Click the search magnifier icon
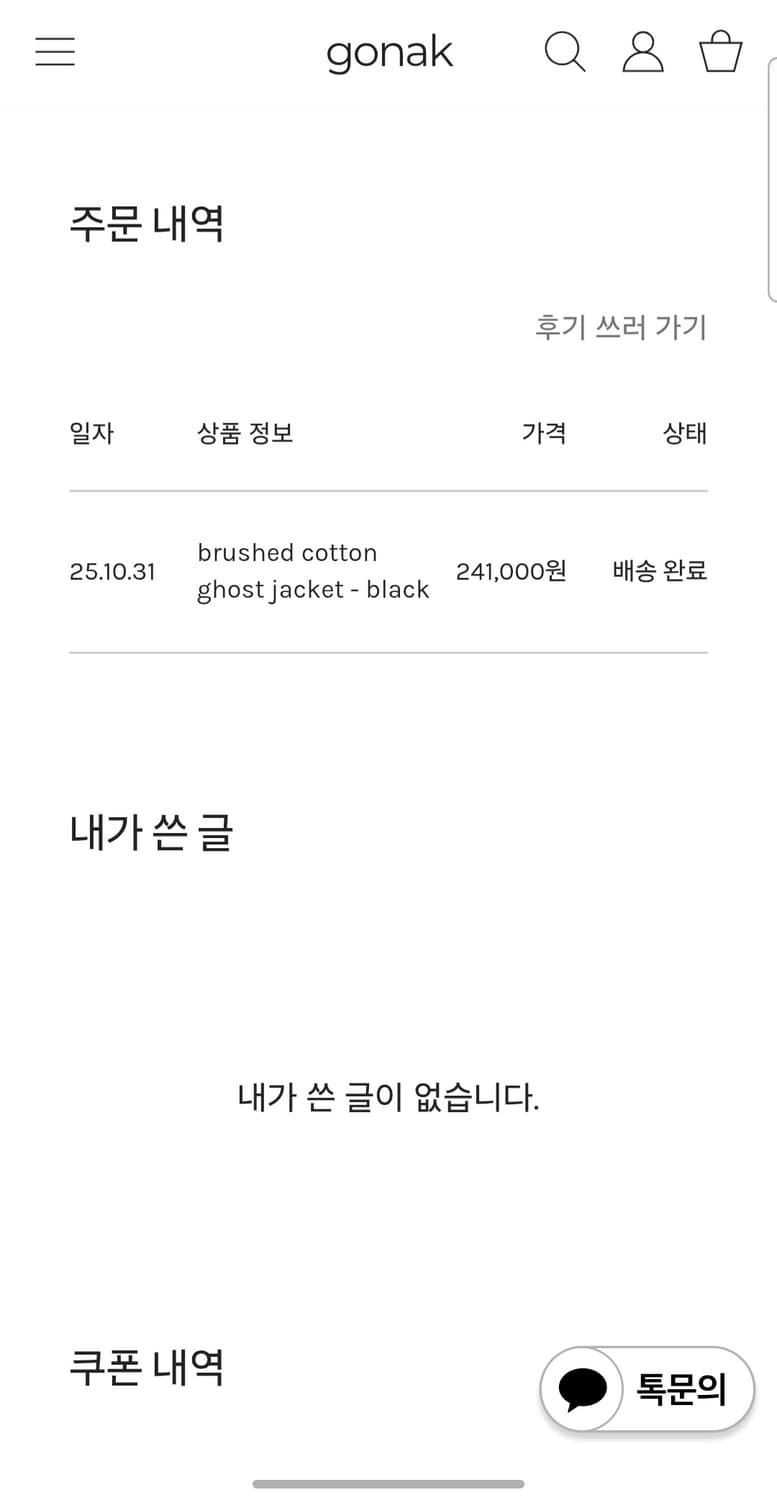 564,52
